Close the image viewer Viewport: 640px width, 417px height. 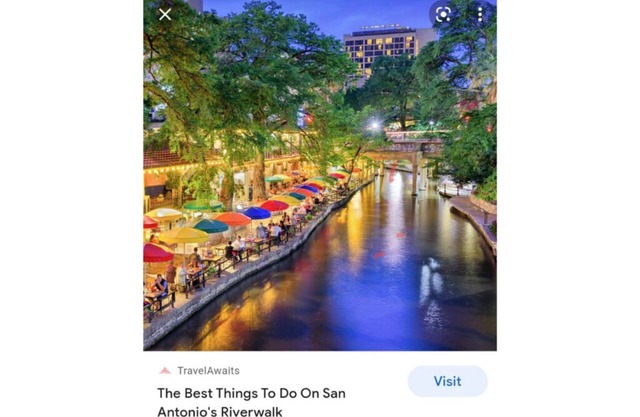[x=165, y=14]
